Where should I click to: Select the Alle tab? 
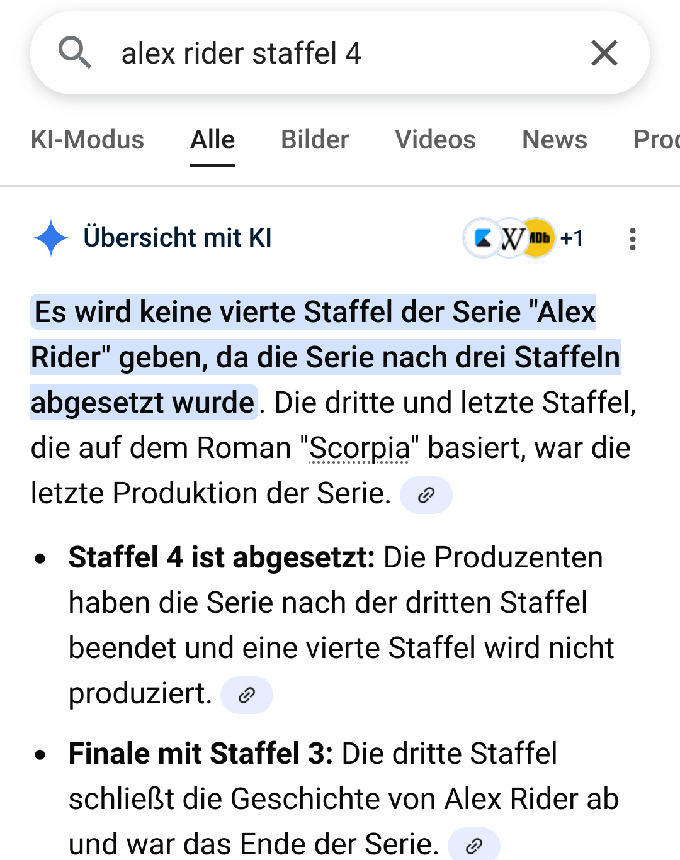pyautogui.click(x=213, y=140)
